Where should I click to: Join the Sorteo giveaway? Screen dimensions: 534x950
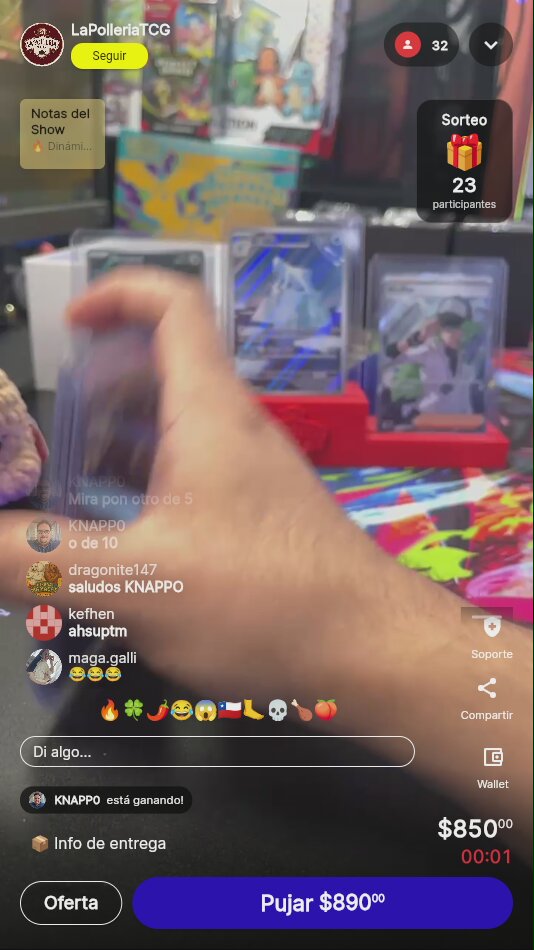(x=464, y=161)
